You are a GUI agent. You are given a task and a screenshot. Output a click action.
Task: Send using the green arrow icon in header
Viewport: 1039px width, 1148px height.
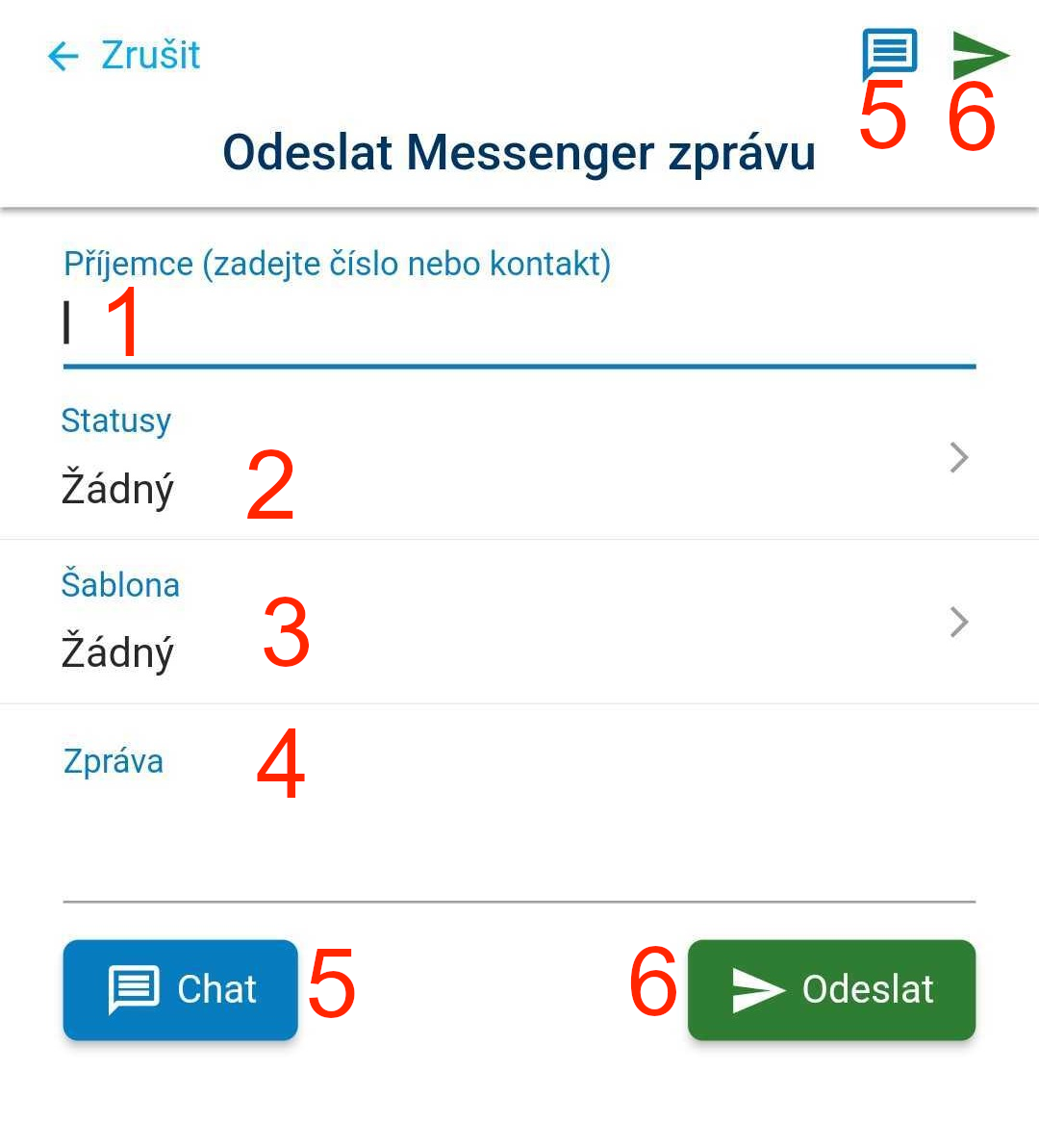click(979, 55)
